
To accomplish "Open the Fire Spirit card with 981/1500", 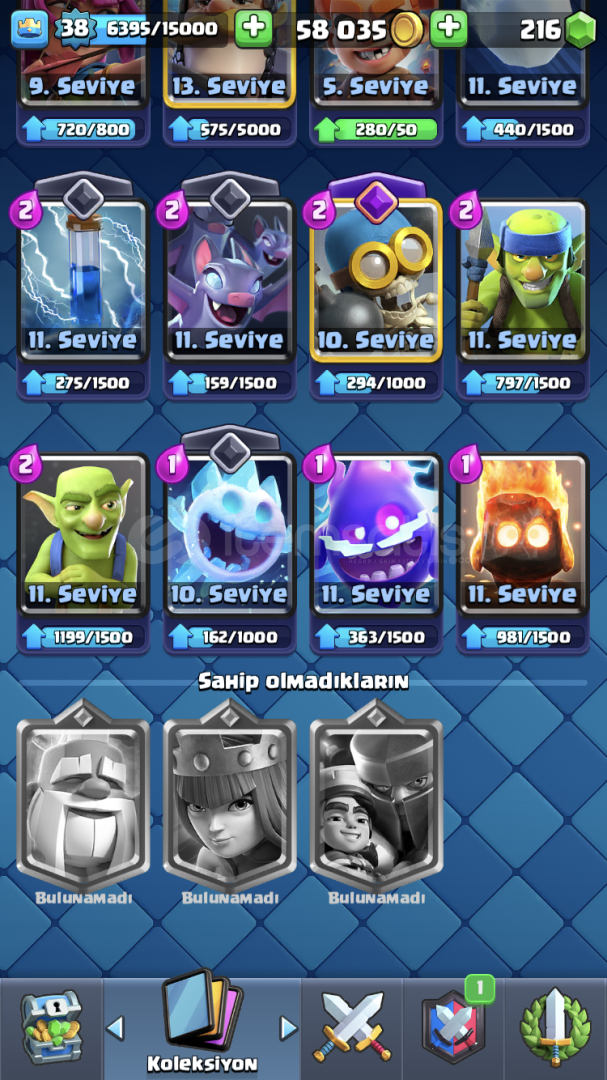I will tap(523, 534).
